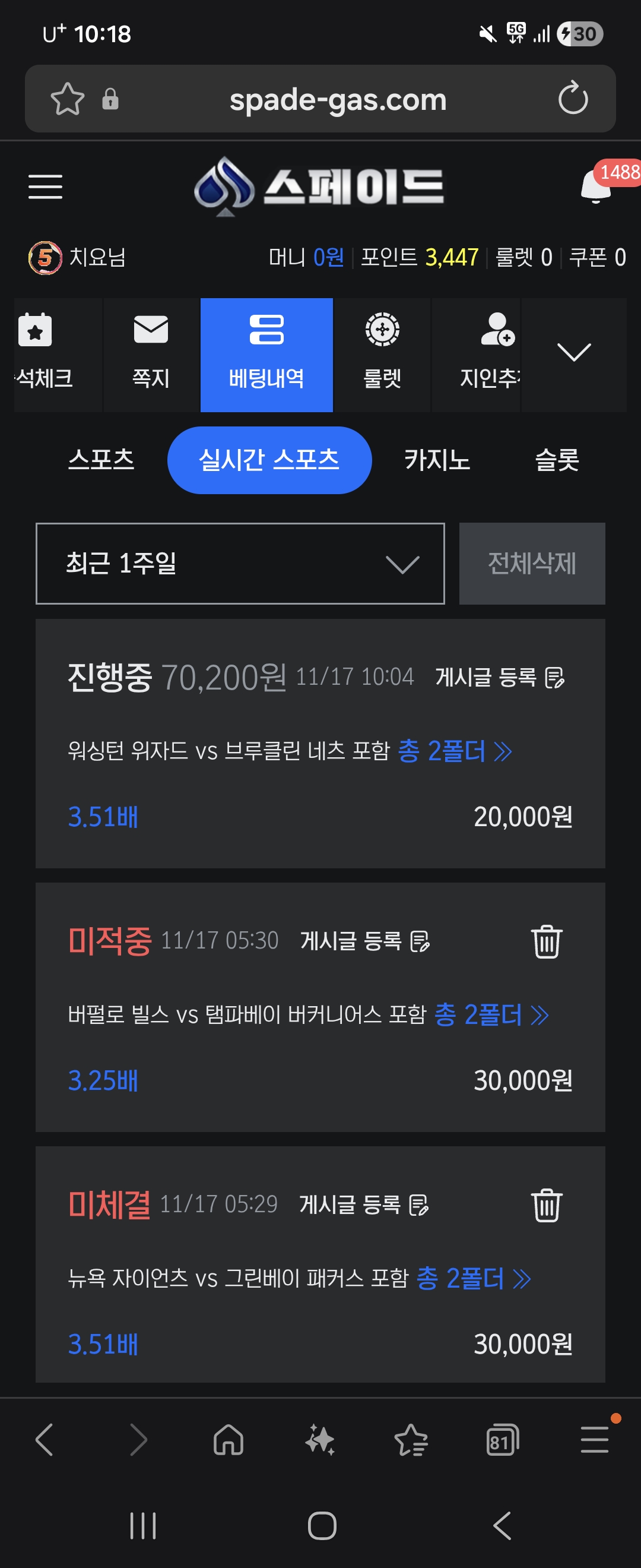
Task: Expand the shortcut menu chevron
Action: click(x=573, y=353)
